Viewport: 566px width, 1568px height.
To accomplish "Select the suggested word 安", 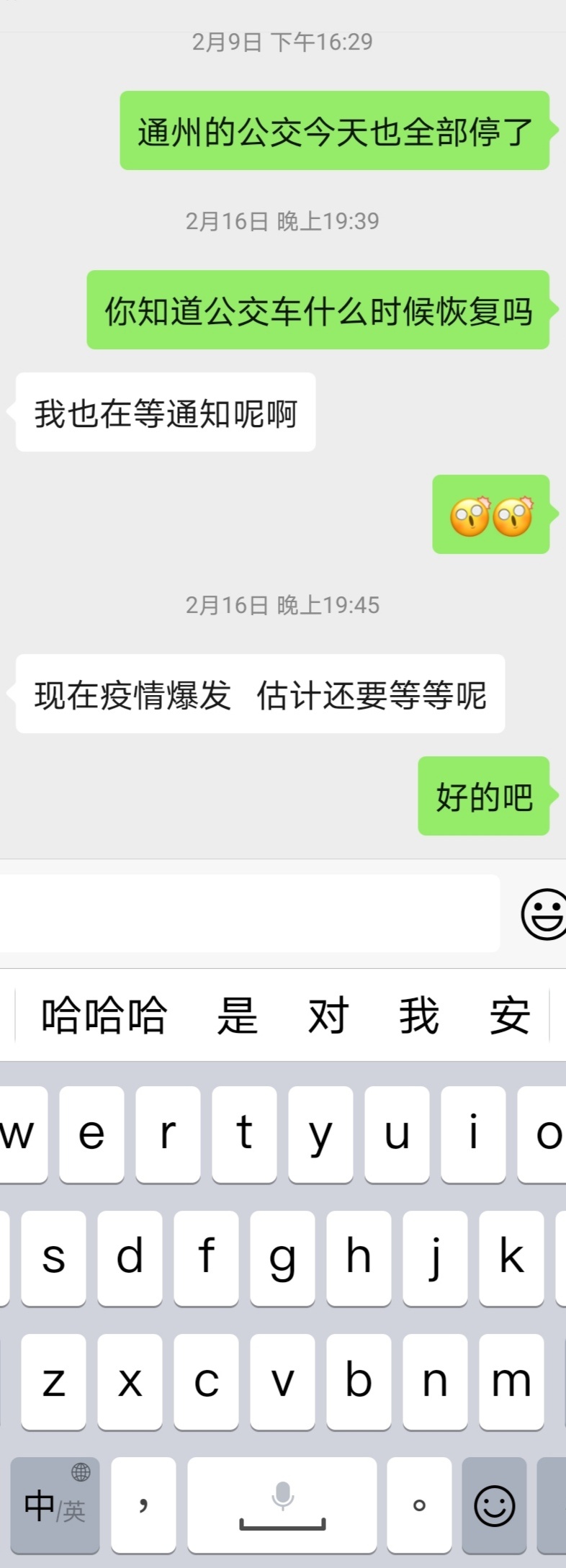I will [510, 1016].
